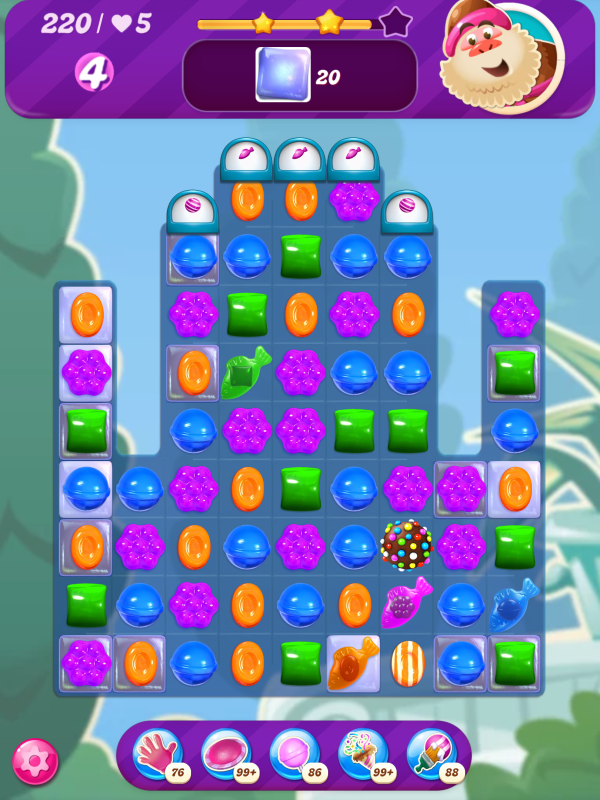Select the pink candy booster next to the hand
The height and width of the screenshot is (800, 600).
pyautogui.click(x=226, y=754)
